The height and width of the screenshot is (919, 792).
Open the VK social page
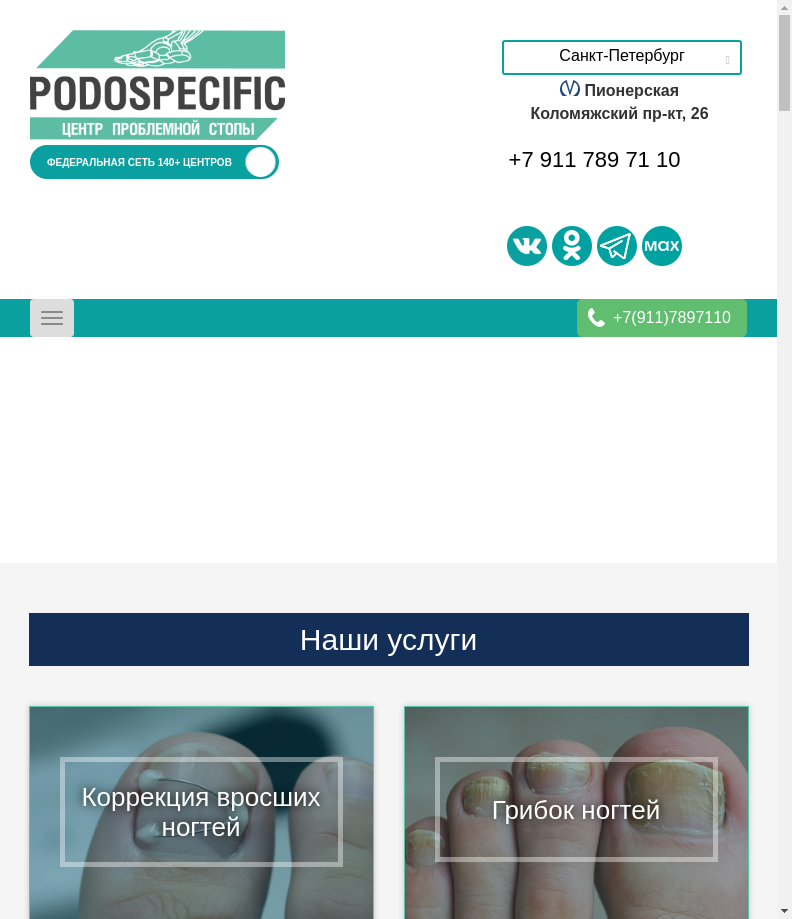pos(527,246)
